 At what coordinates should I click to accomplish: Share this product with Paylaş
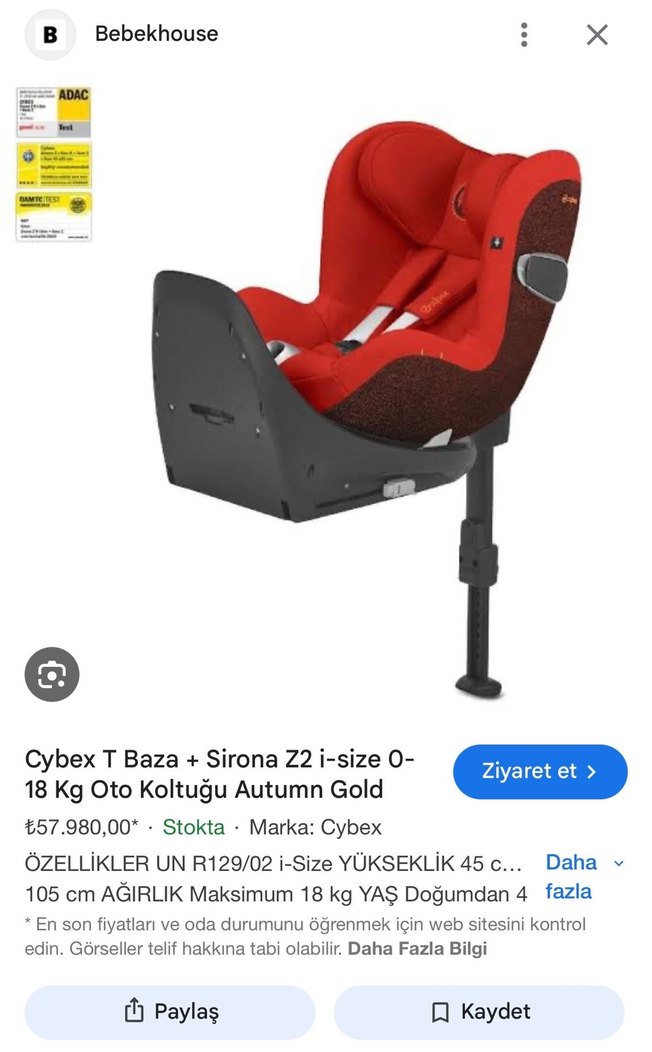coord(170,1012)
